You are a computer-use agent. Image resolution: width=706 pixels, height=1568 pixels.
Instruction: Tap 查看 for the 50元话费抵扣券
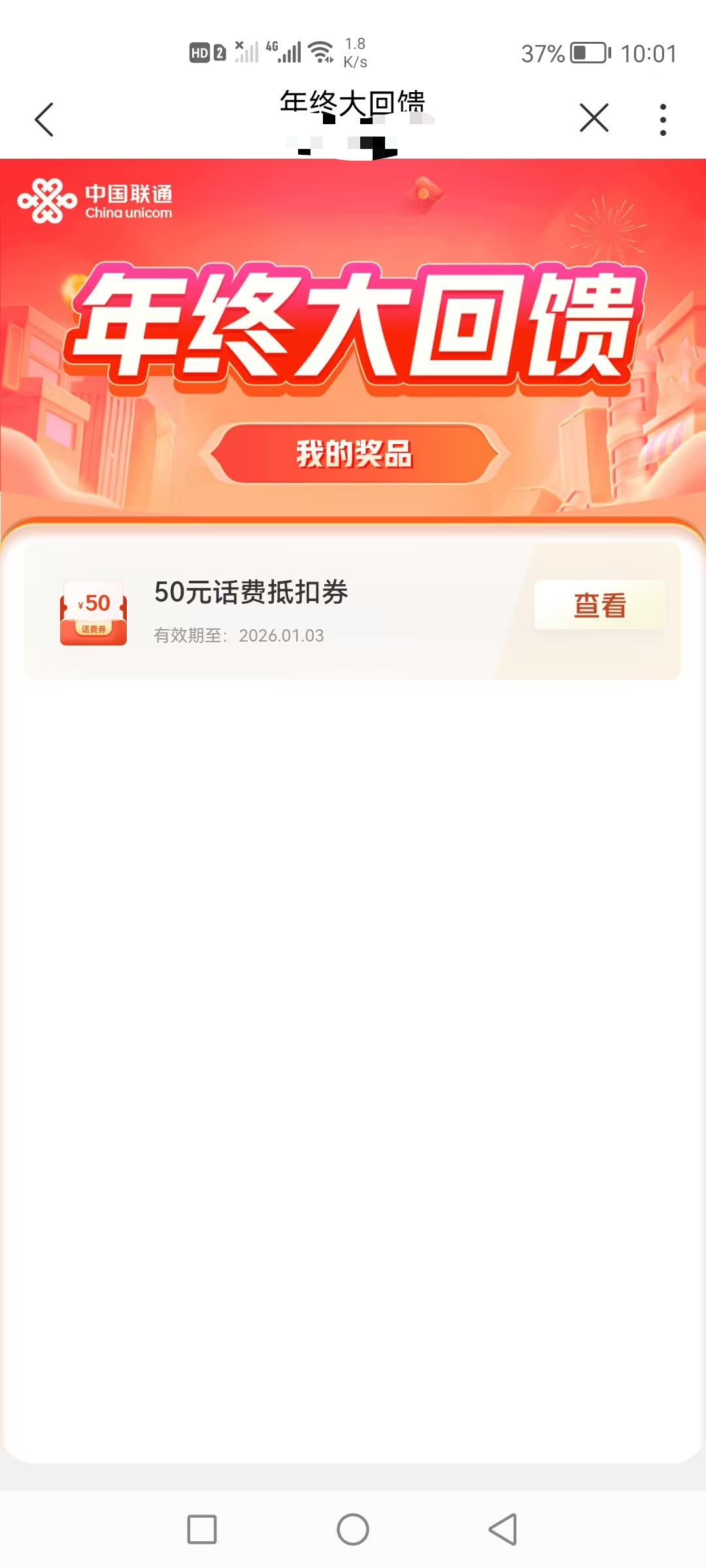[599, 605]
